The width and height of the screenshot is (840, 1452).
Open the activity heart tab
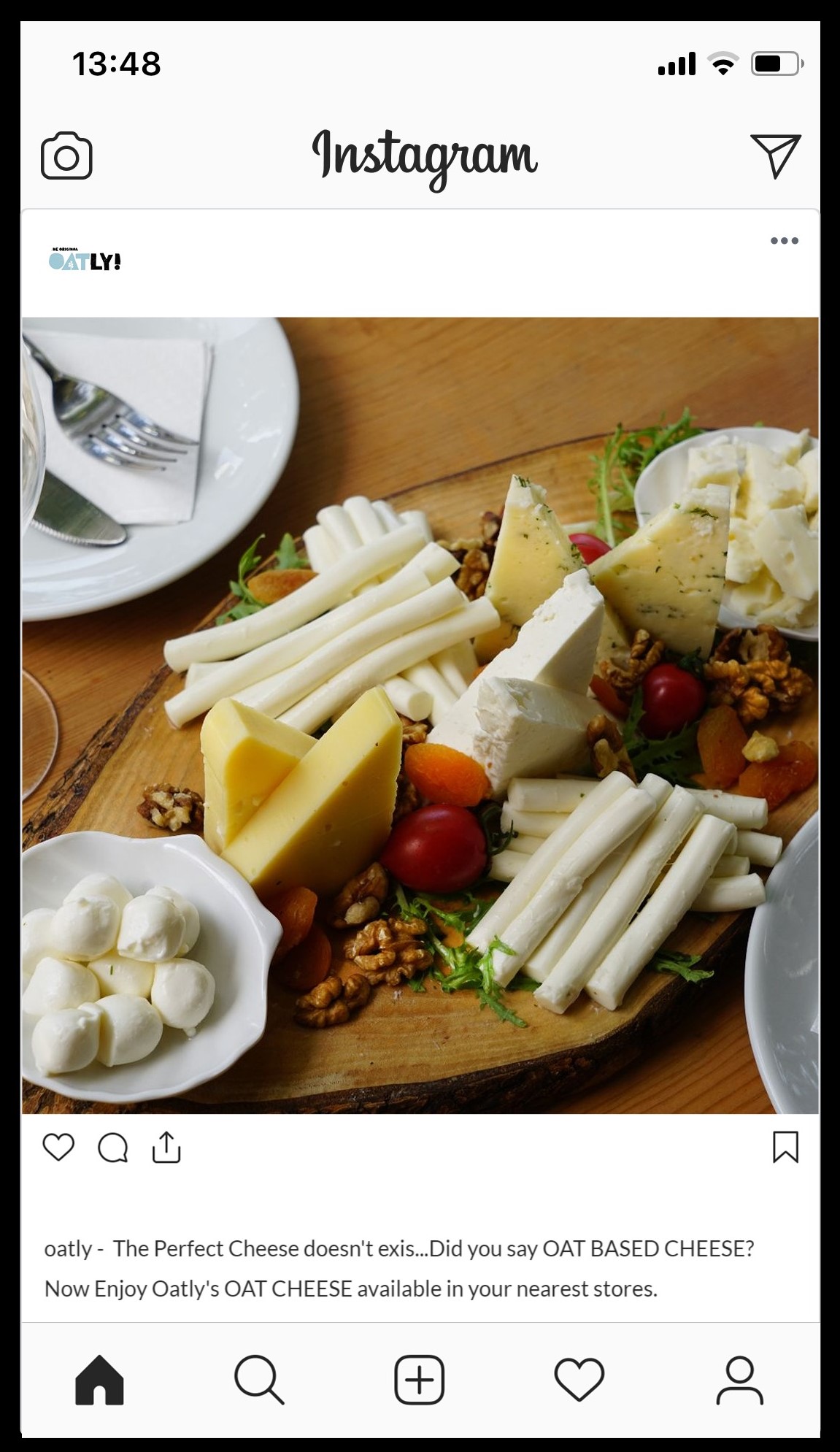coord(579,1380)
